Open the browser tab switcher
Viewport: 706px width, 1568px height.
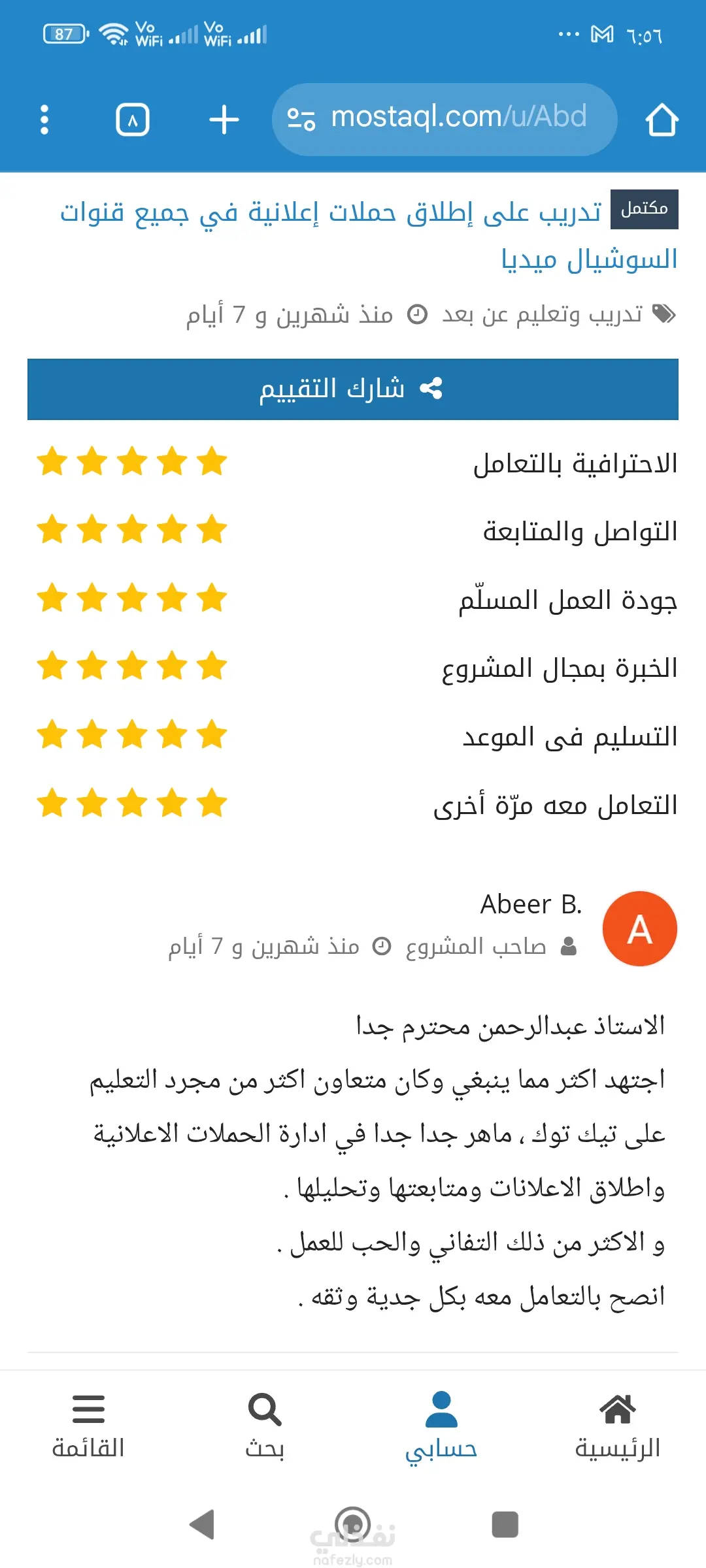tap(133, 120)
